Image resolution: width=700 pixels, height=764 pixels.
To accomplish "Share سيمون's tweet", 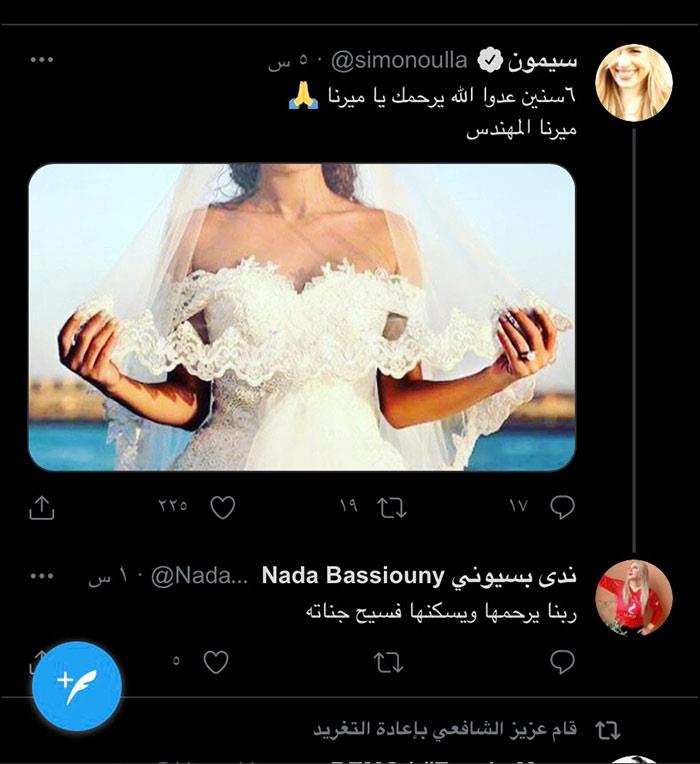I will click(x=42, y=507).
